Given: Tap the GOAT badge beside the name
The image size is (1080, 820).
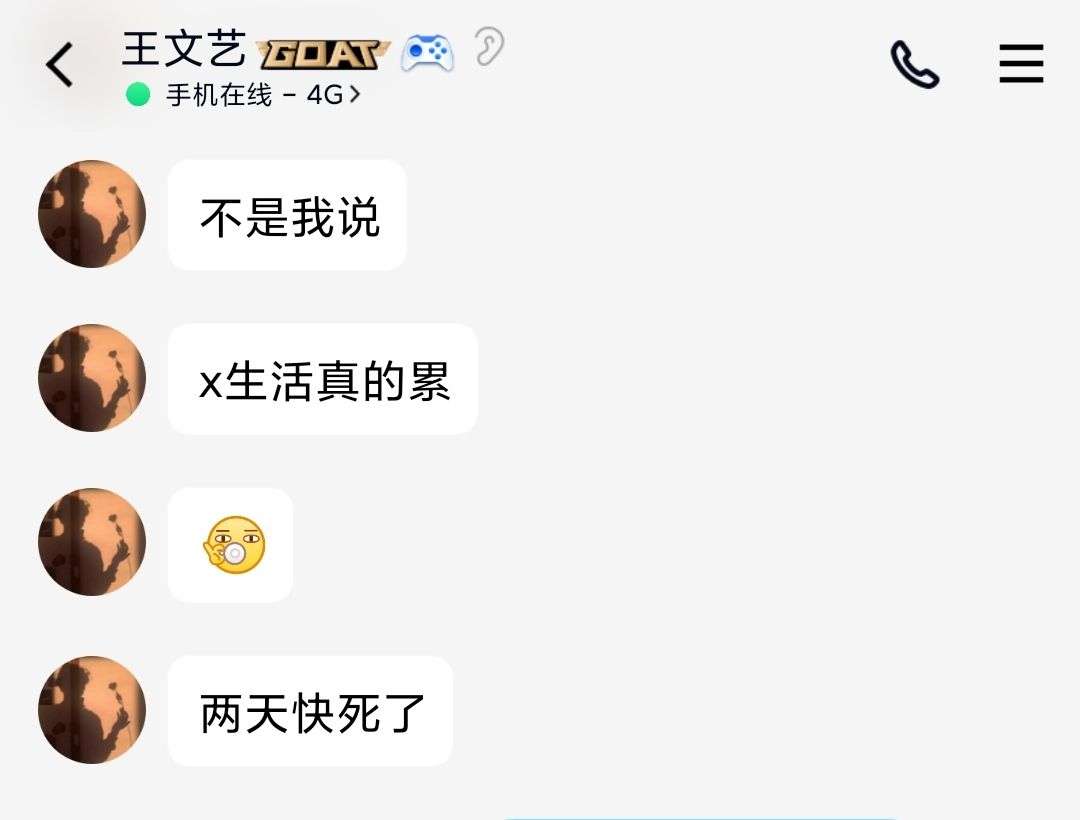Looking at the screenshot, I should click(323, 54).
